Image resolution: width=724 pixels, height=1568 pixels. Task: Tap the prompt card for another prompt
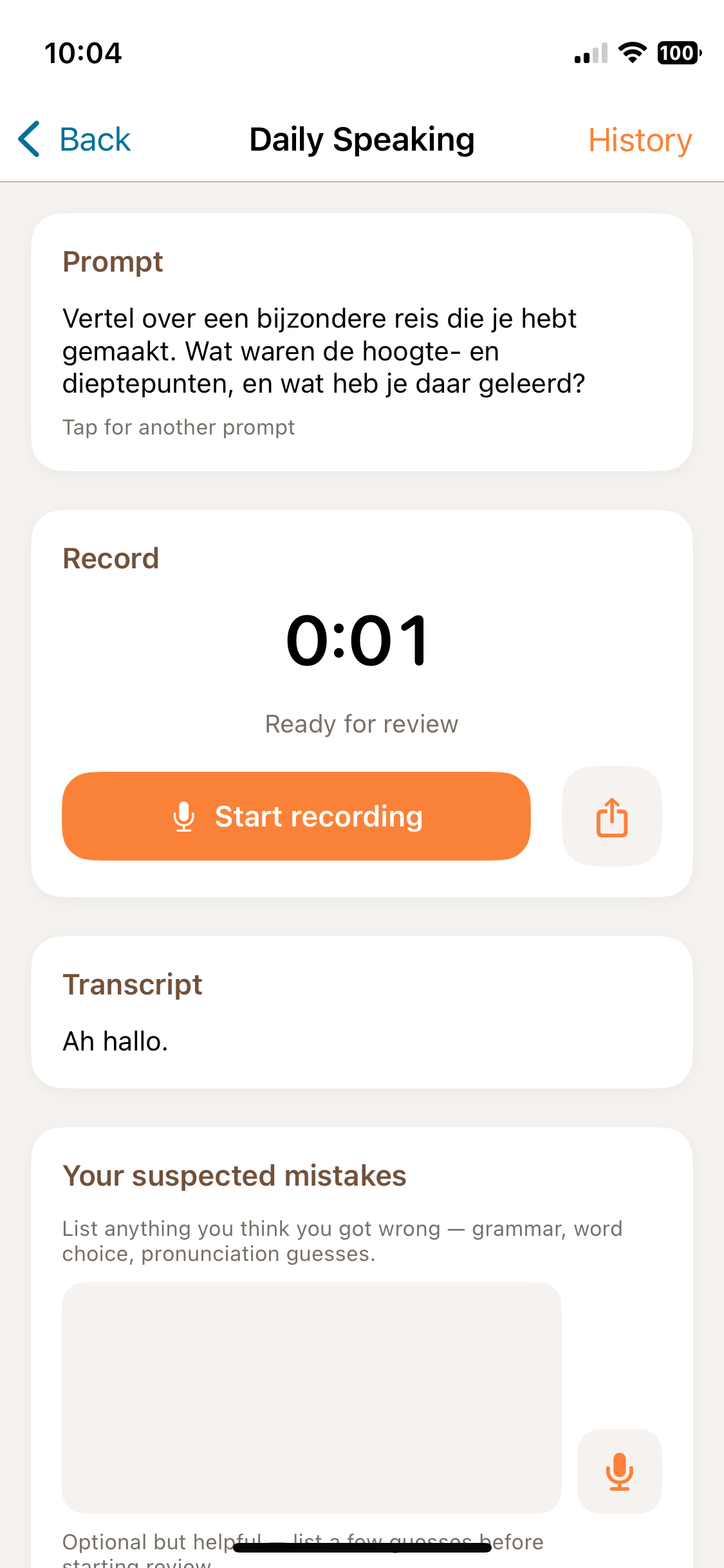[x=362, y=342]
